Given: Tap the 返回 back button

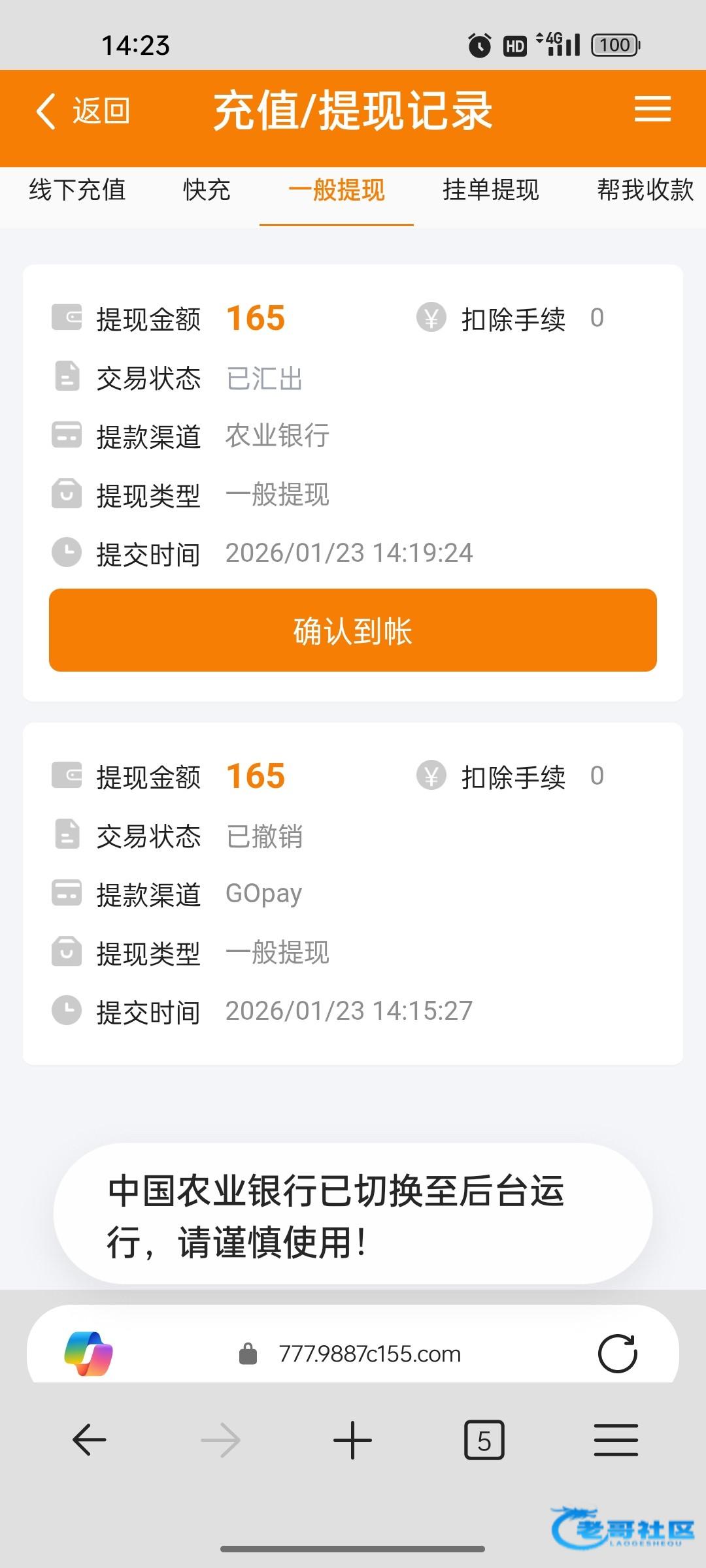Looking at the screenshot, I should point(83,110).
